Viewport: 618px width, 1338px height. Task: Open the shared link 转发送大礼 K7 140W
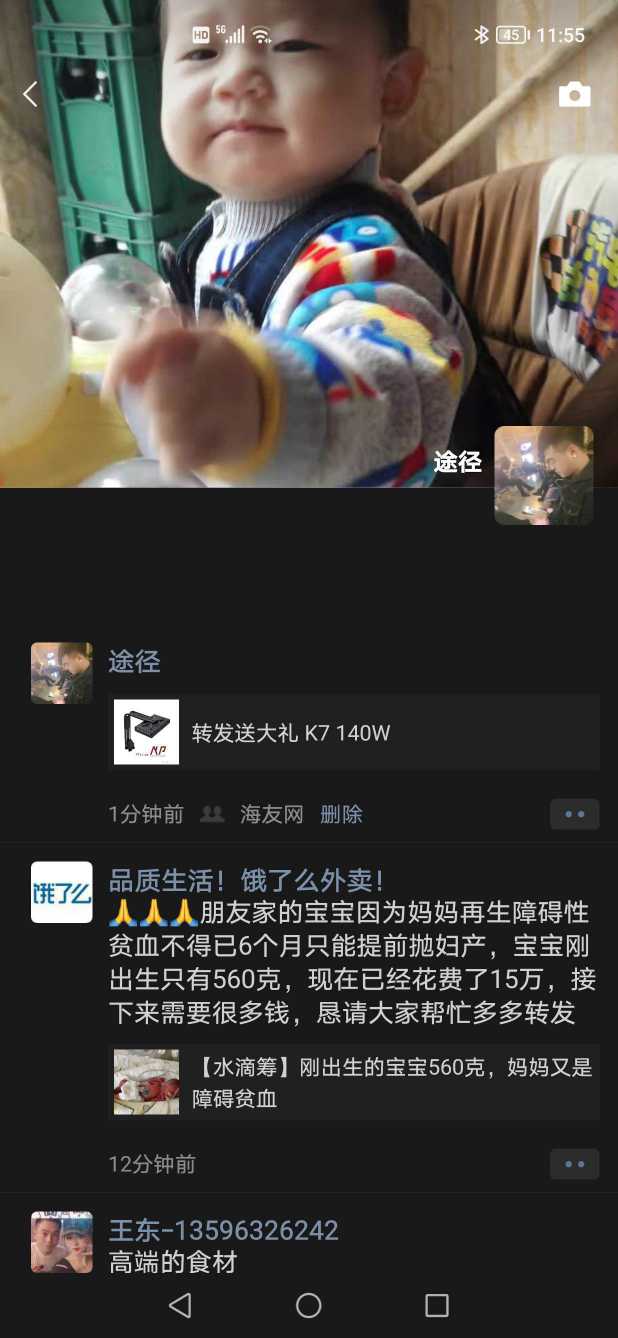tap(354, 732)
